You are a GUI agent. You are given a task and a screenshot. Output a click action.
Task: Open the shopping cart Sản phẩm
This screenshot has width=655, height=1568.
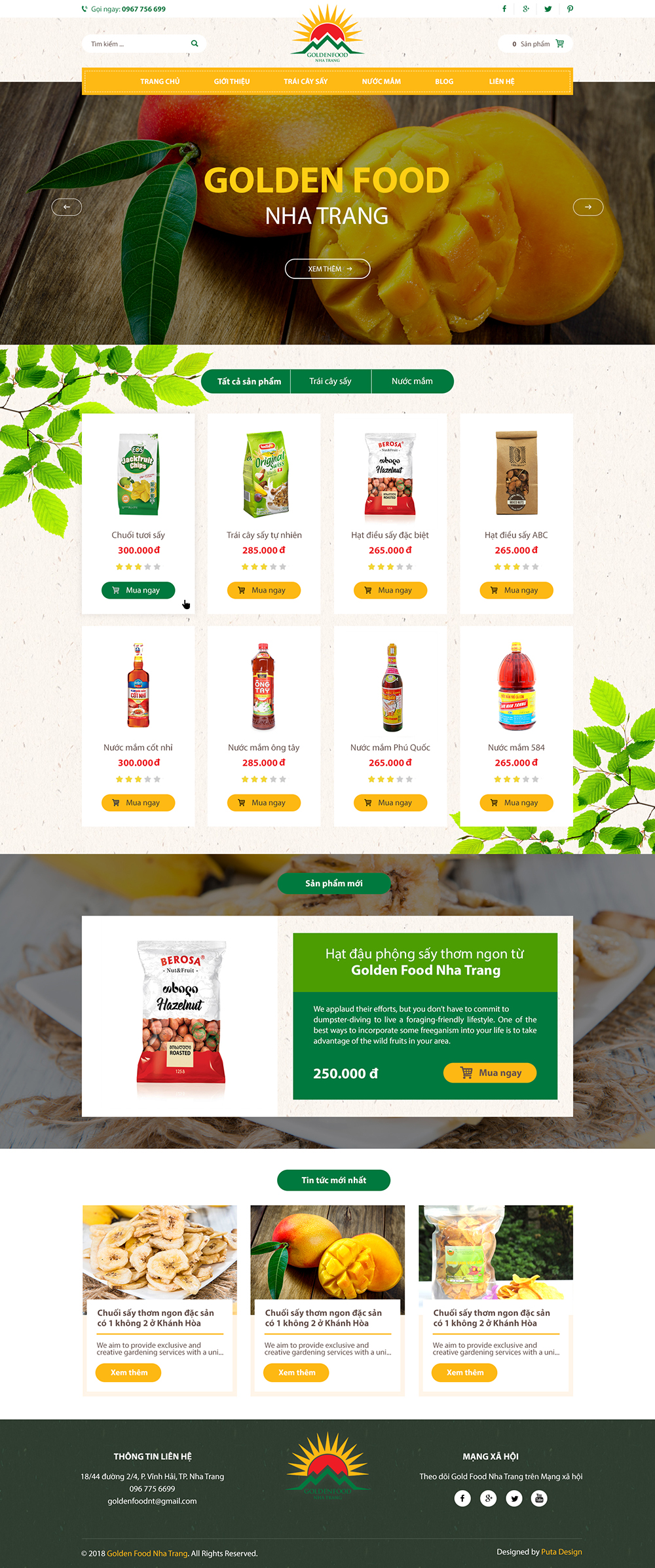[536, 44]
